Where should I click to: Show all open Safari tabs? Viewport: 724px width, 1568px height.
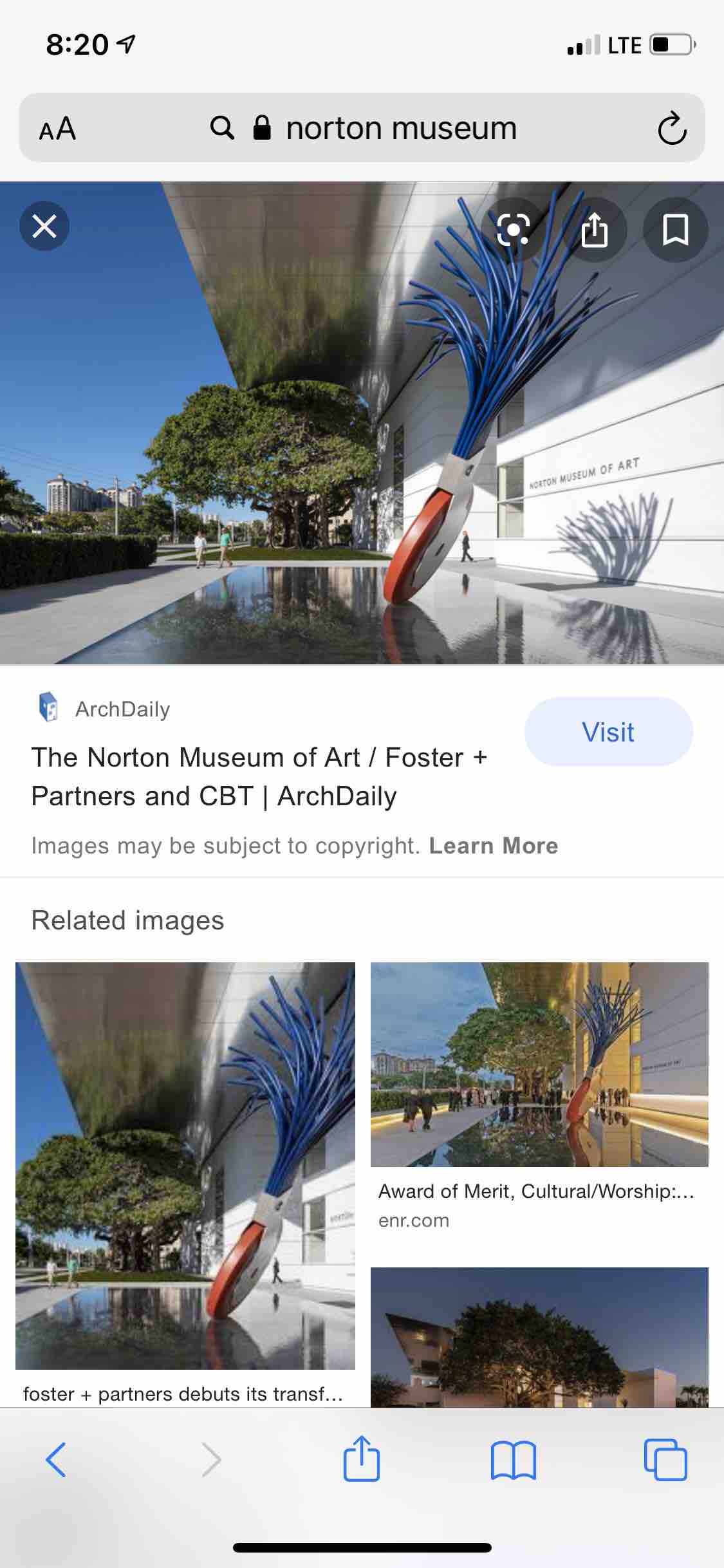(665, 1459)
